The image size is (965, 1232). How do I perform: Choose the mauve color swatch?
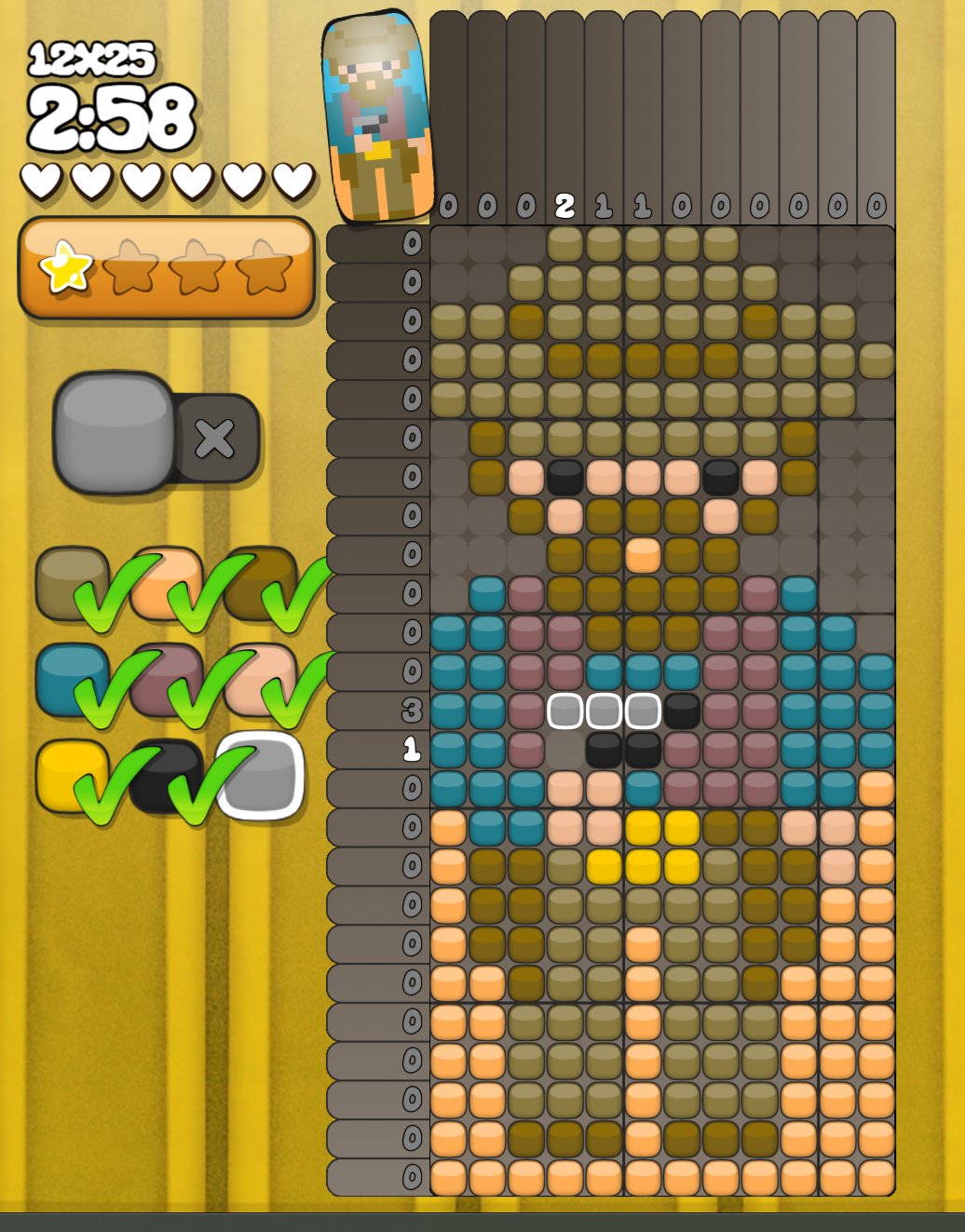[x=165, y=677]
